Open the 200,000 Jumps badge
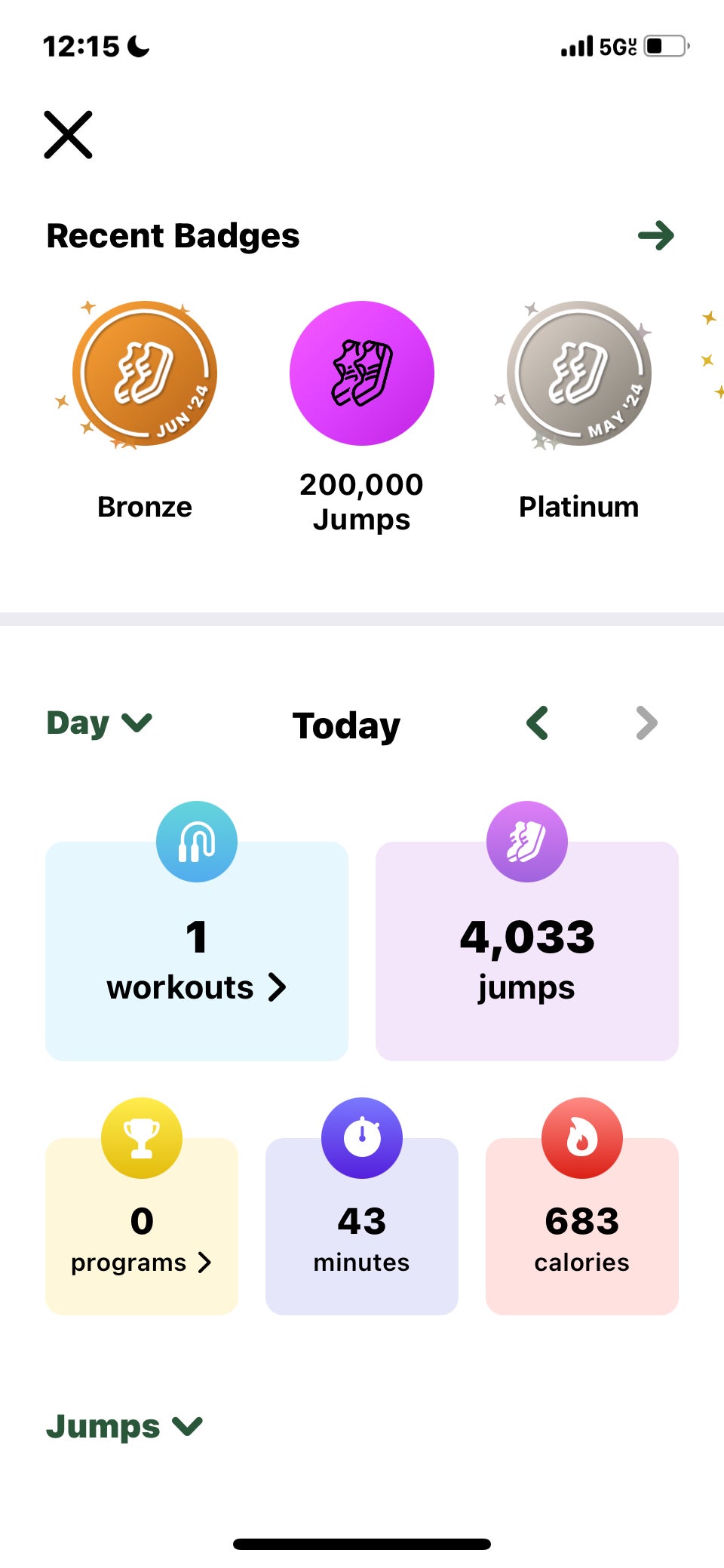 (362, 374)
